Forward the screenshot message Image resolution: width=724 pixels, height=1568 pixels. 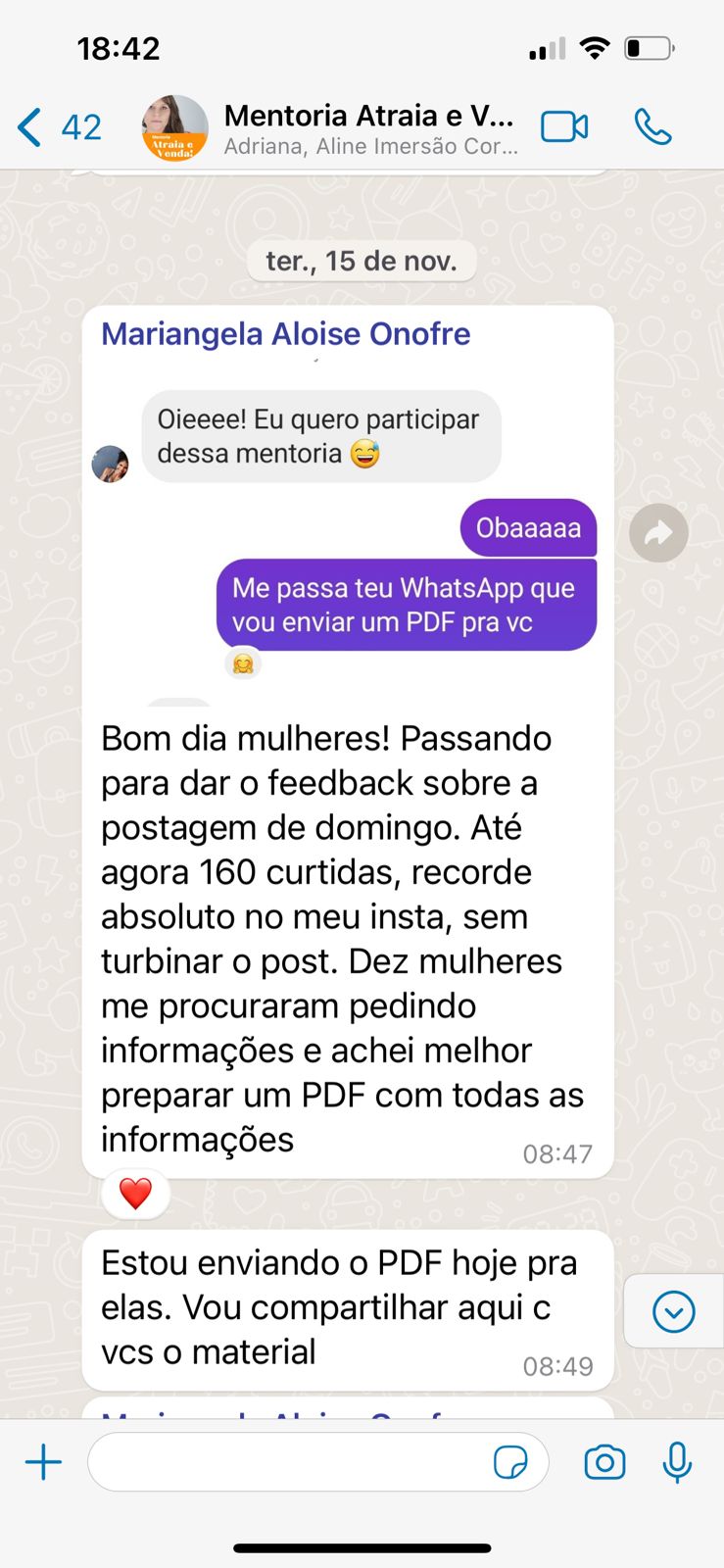tap(658, 532)
